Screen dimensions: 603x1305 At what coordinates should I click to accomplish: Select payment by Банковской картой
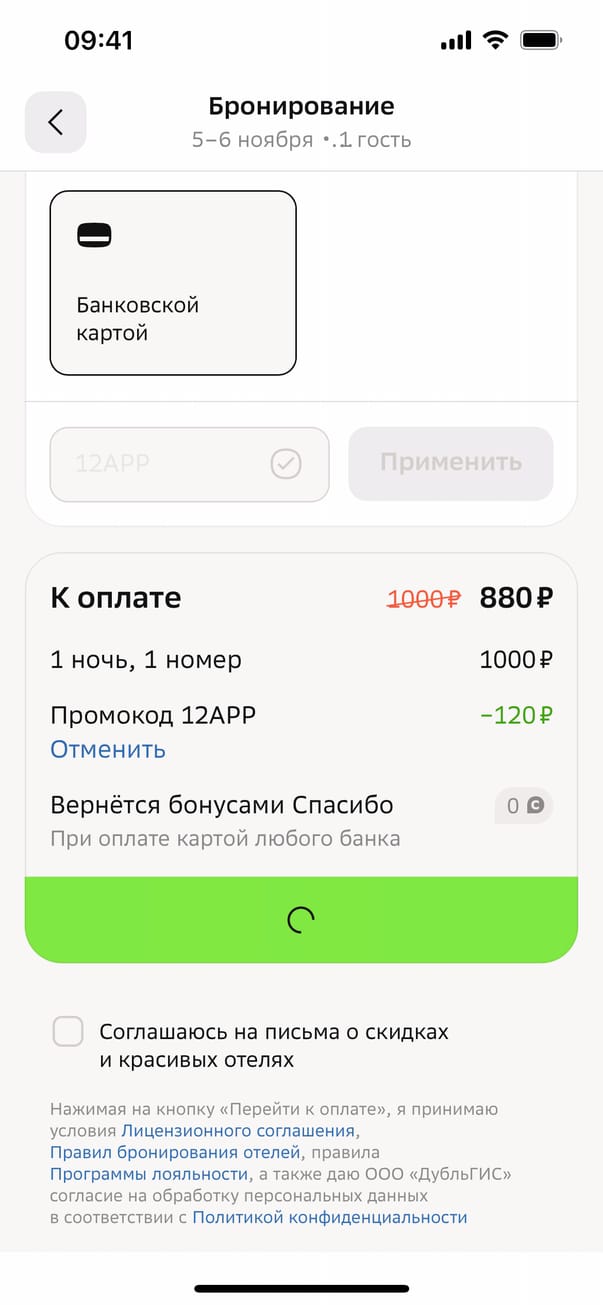click(x=173, y=282)
